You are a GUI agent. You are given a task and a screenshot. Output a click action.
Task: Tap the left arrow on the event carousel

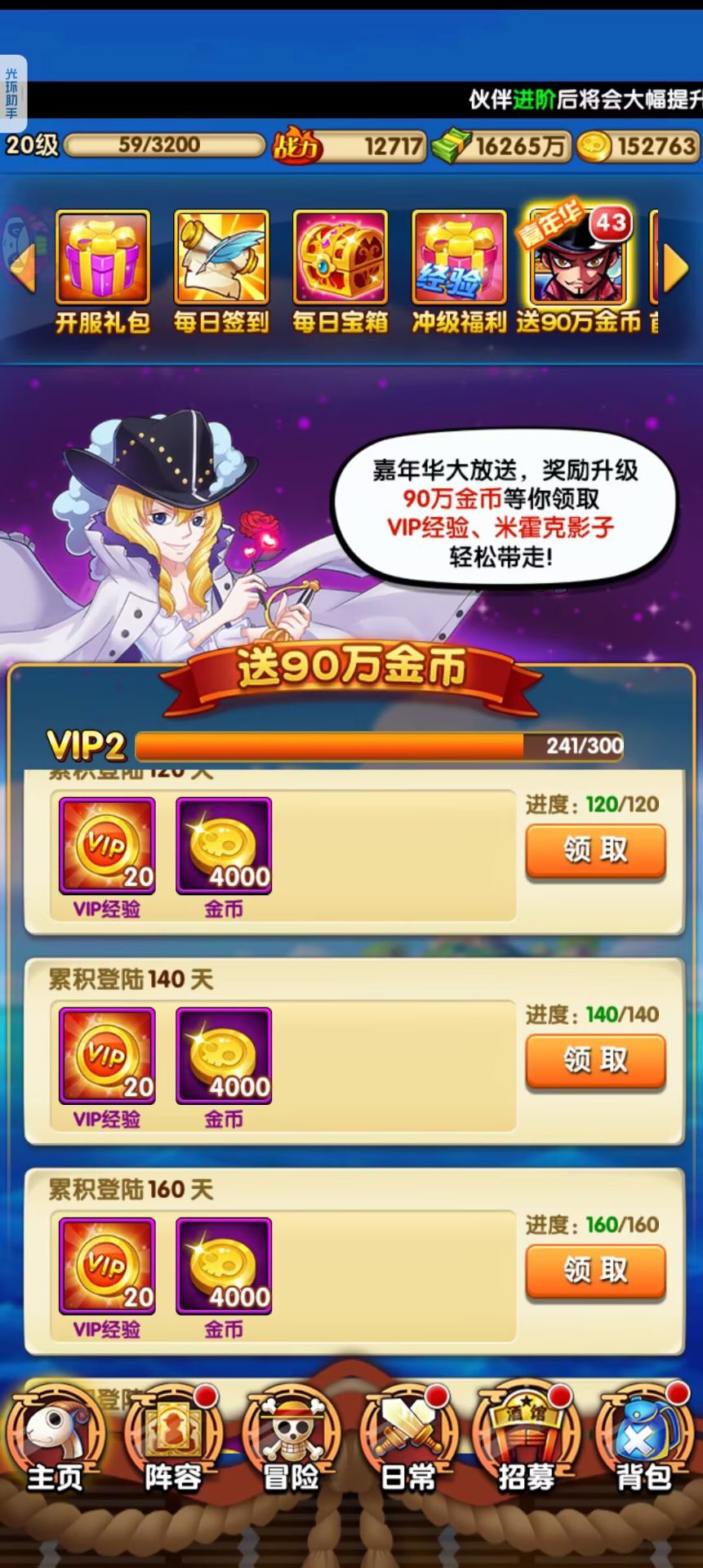(22, 266)
